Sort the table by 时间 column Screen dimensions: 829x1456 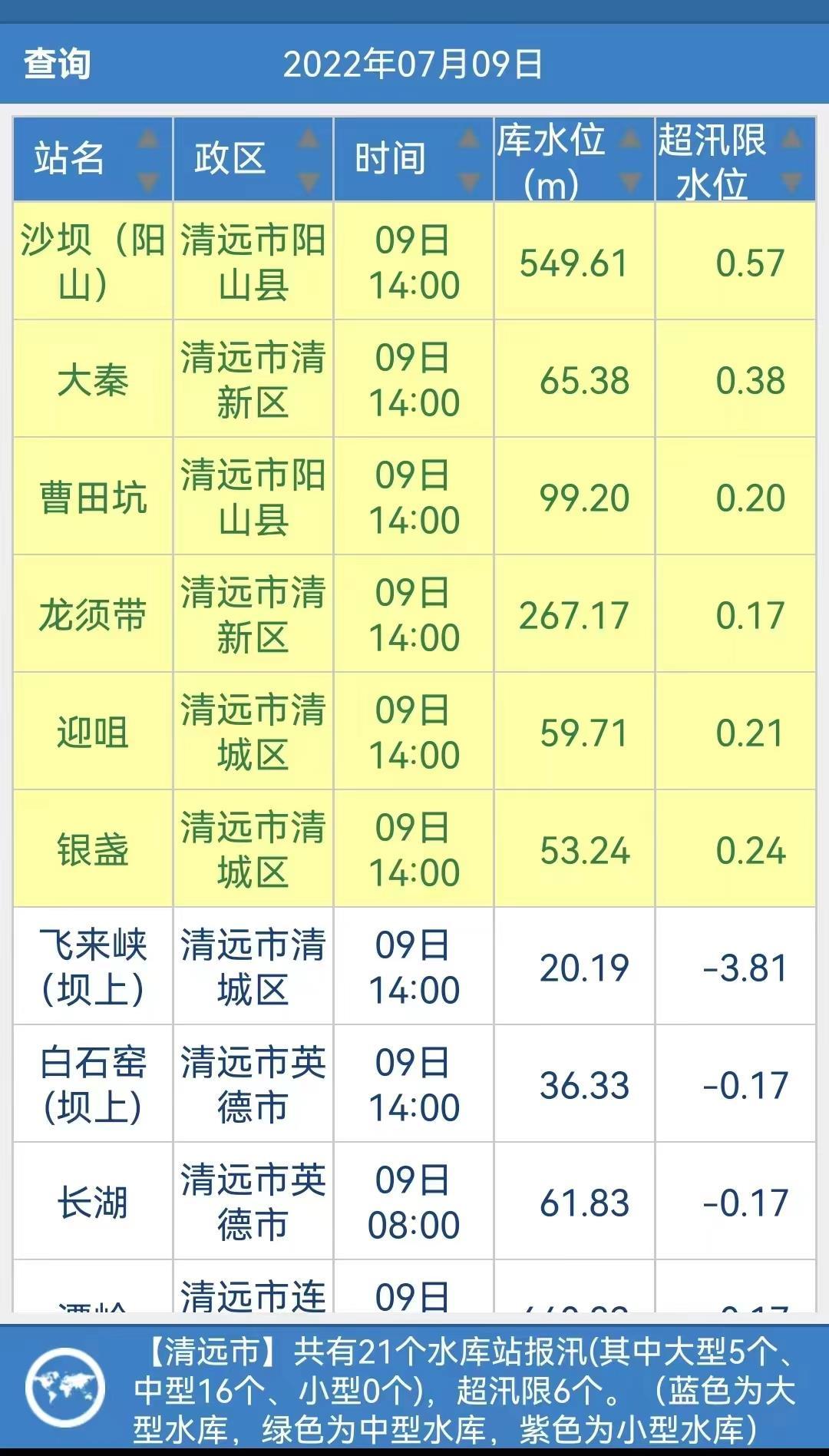pyautogui.click(x=413, y=159)
